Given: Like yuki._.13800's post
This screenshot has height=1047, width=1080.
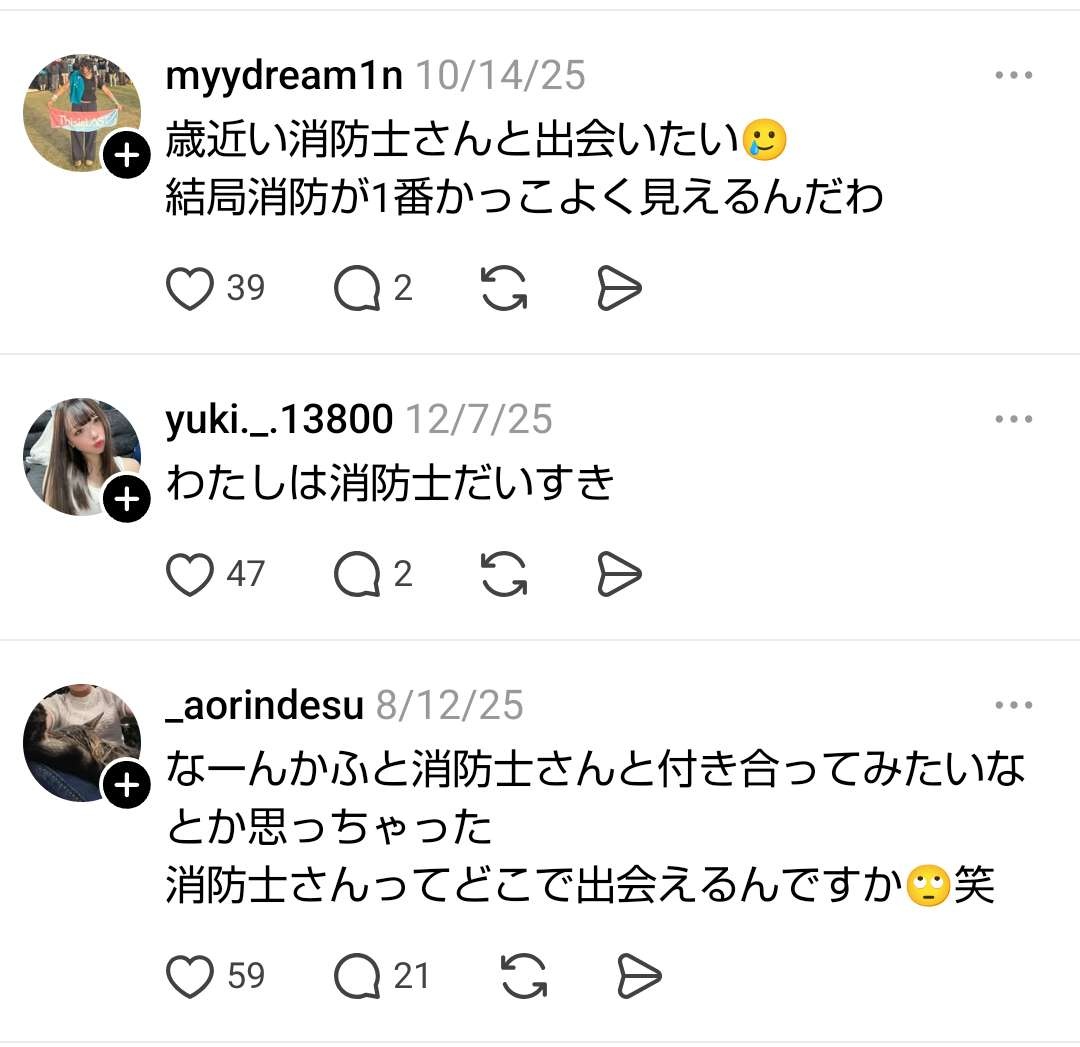Looking at the screenshot, I should (x=190, y=575).
